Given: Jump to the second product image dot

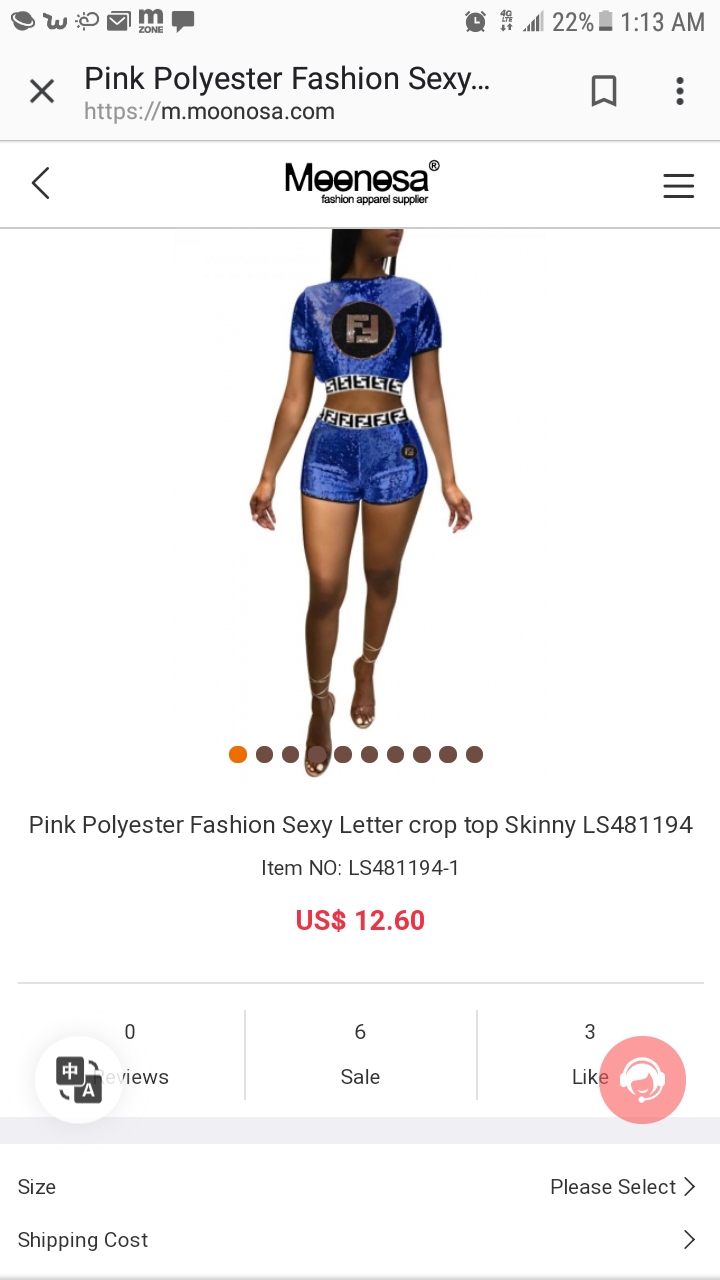Looking at the screenshot, I should coord(264,754).
